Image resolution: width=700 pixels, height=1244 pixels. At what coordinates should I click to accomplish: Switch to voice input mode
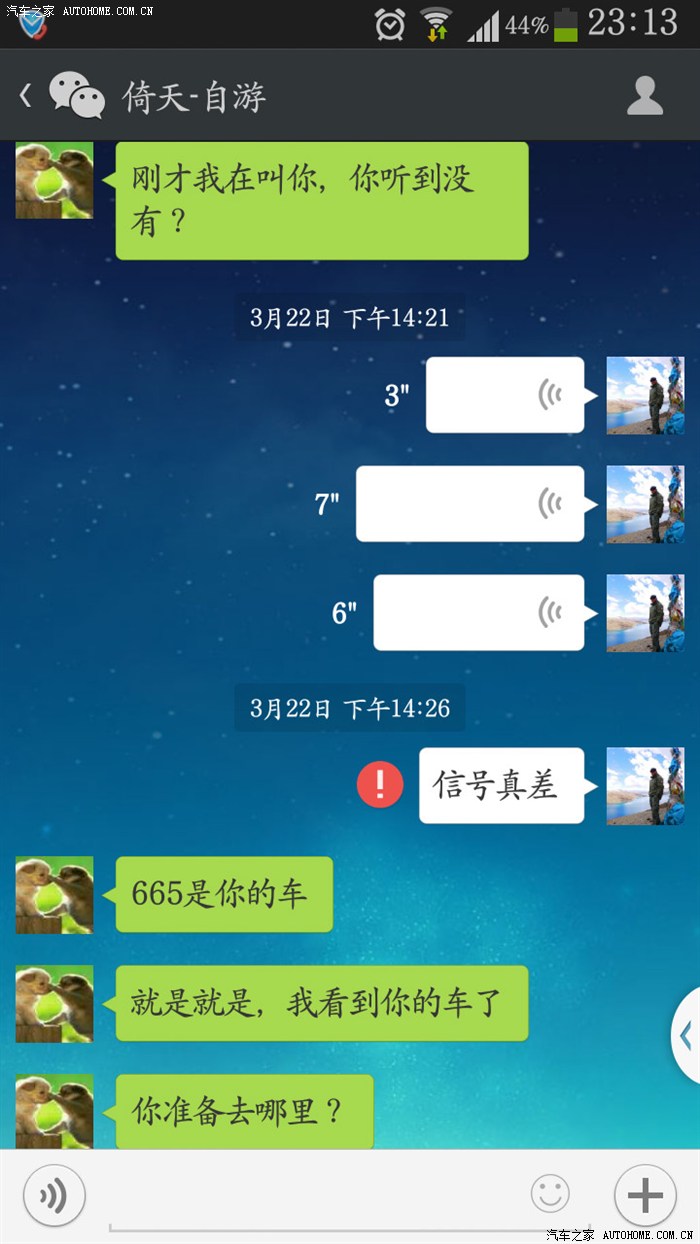click(54, 1195)
